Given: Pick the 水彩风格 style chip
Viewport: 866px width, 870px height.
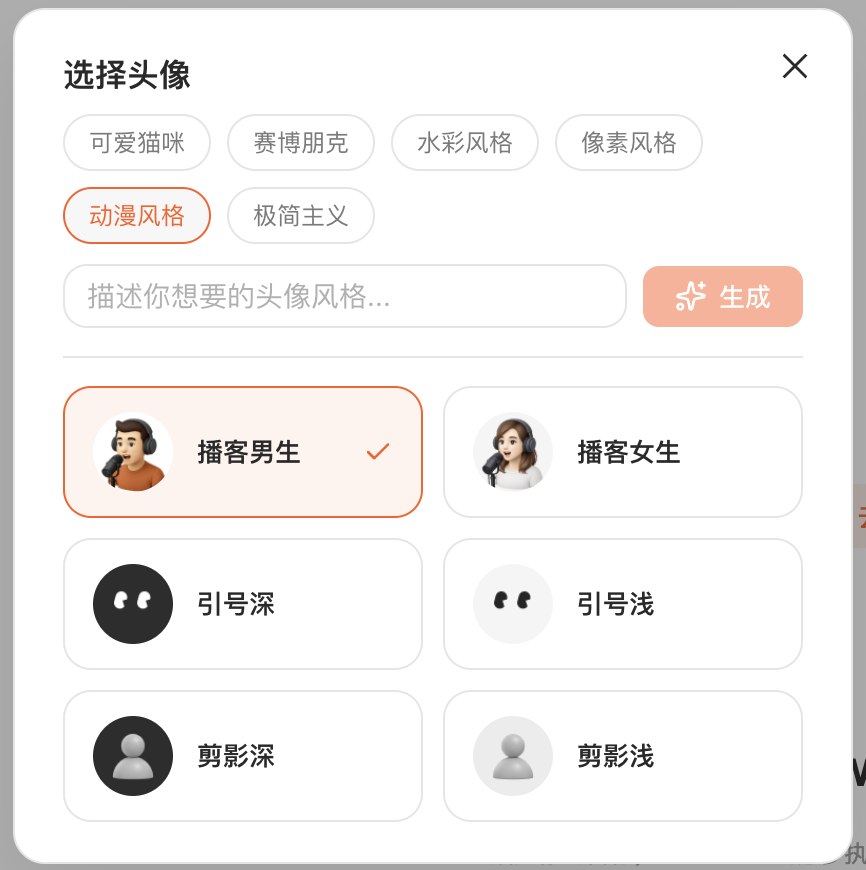Looking at the screenshot, I should tap(465, 143).
